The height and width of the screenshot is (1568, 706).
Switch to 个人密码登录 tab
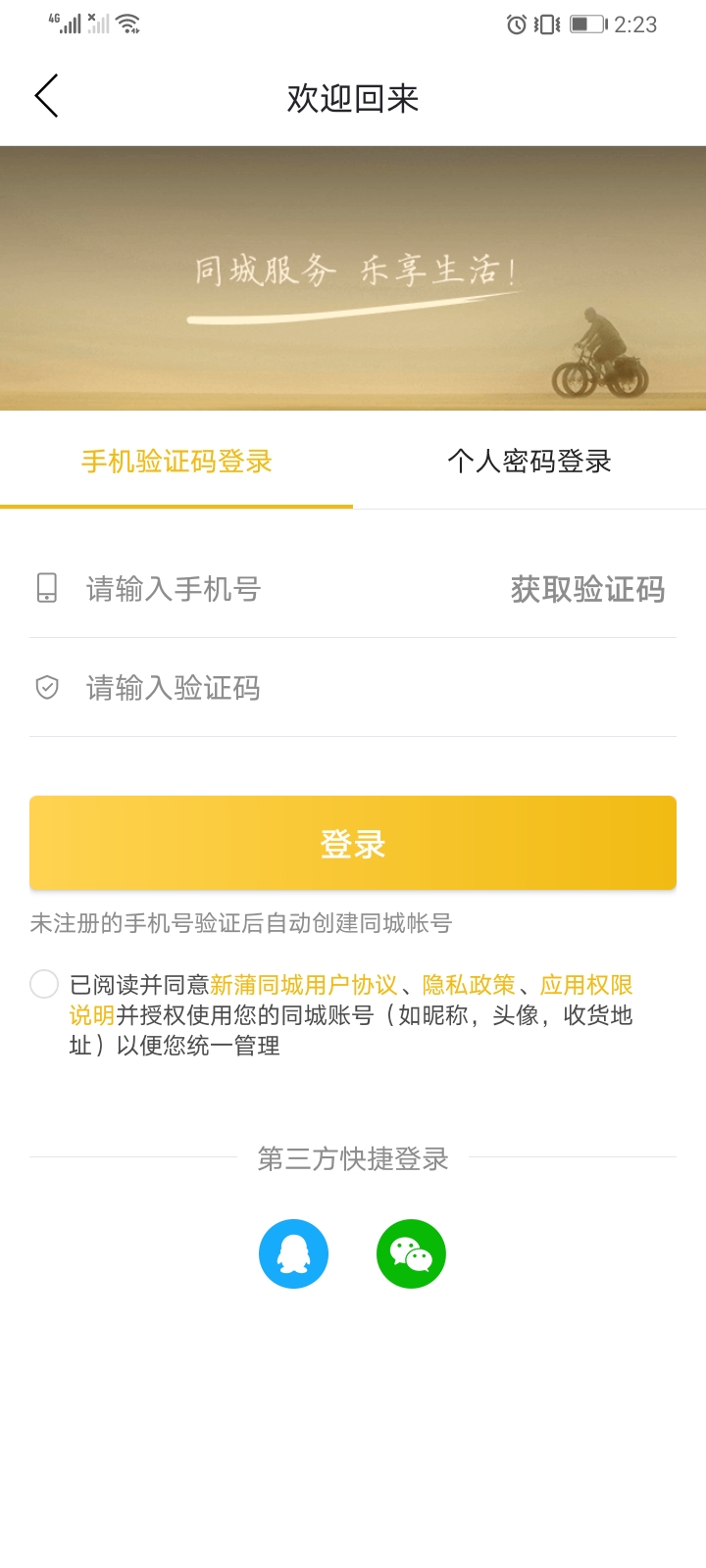click(x=529, y=461)
